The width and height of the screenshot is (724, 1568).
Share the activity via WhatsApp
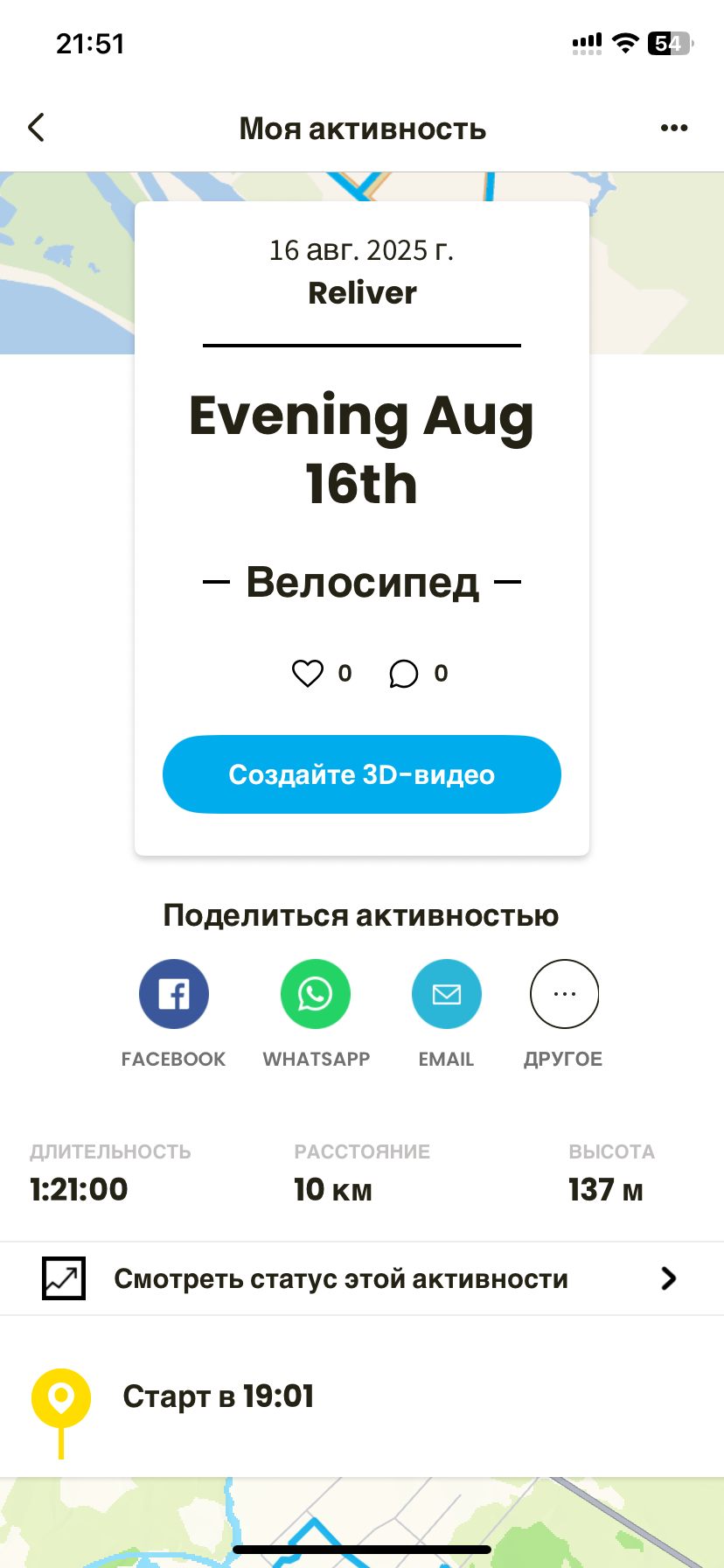[x=316, y=994]
